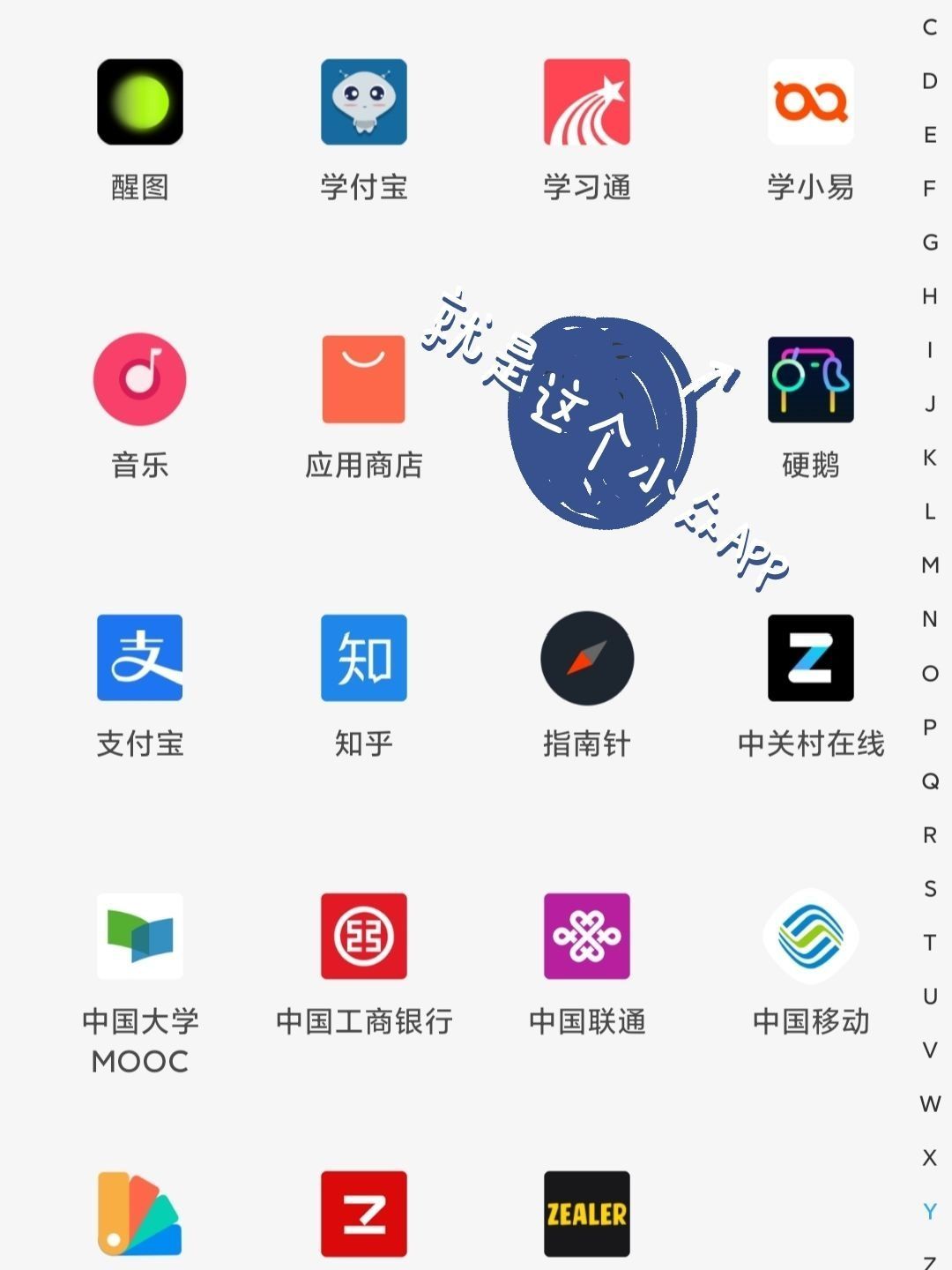Launch 中国大学MOOC
This screenshot has height=1270, width=952.
tap(140, 937)
